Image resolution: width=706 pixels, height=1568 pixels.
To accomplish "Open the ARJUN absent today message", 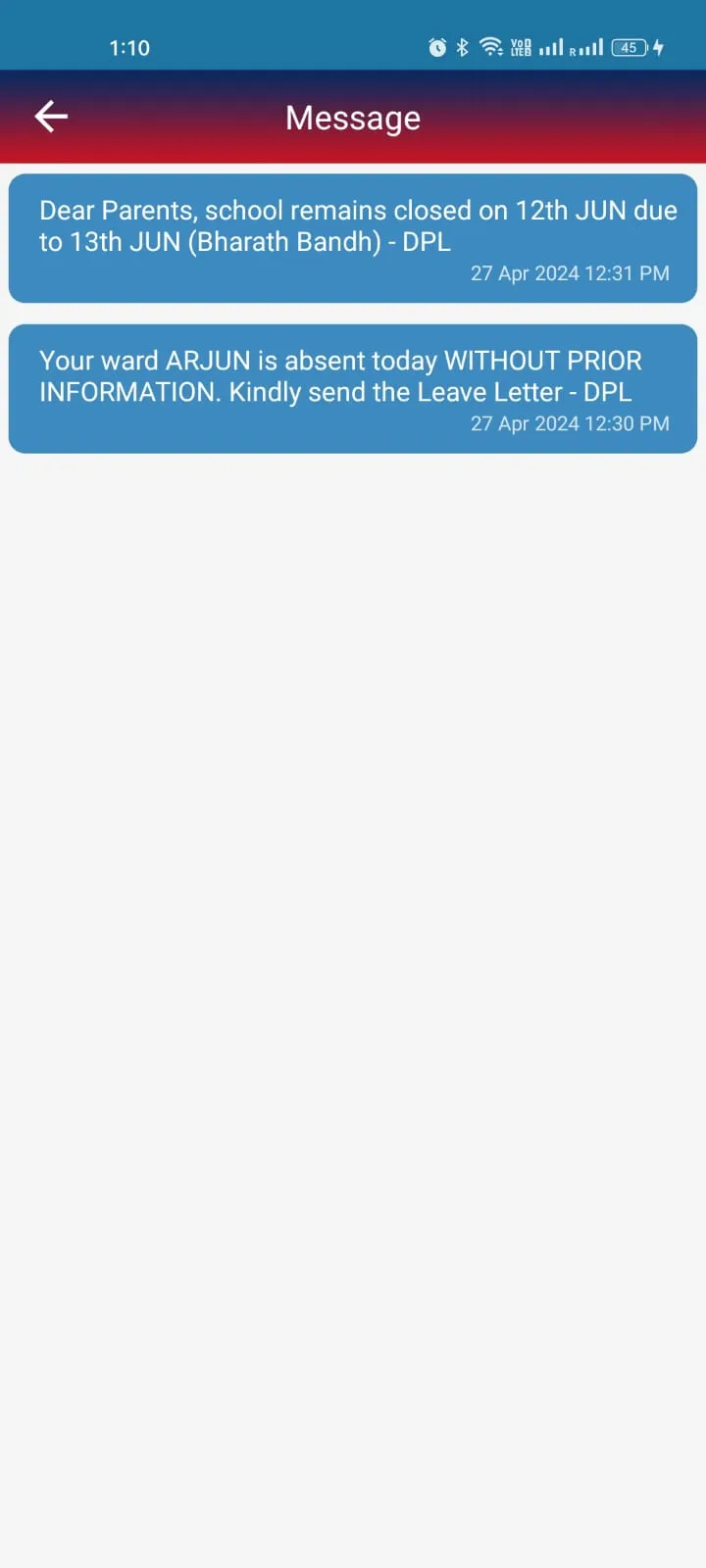I will [x=353, y=389].
